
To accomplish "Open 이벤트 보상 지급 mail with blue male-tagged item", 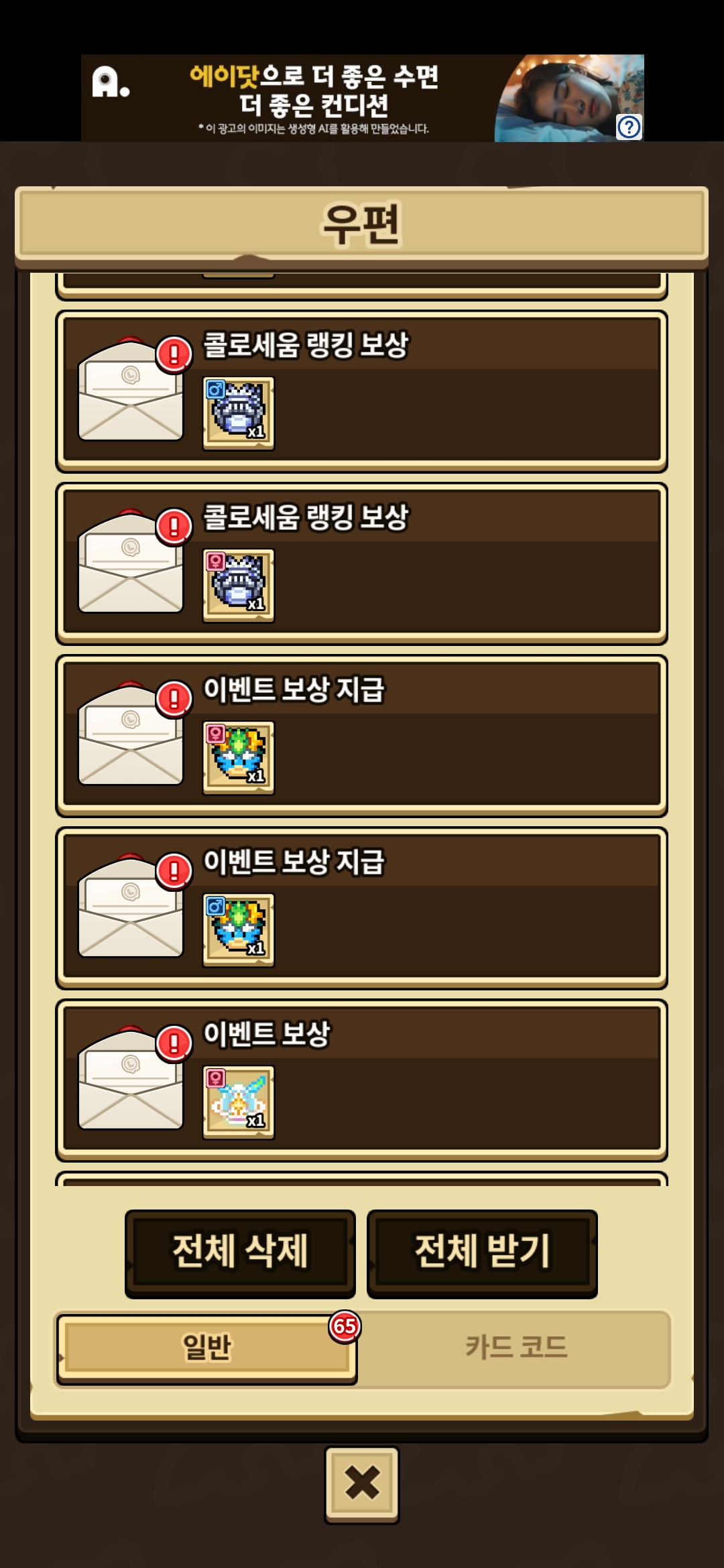I will pyautogui.click(x=362, y=908).
